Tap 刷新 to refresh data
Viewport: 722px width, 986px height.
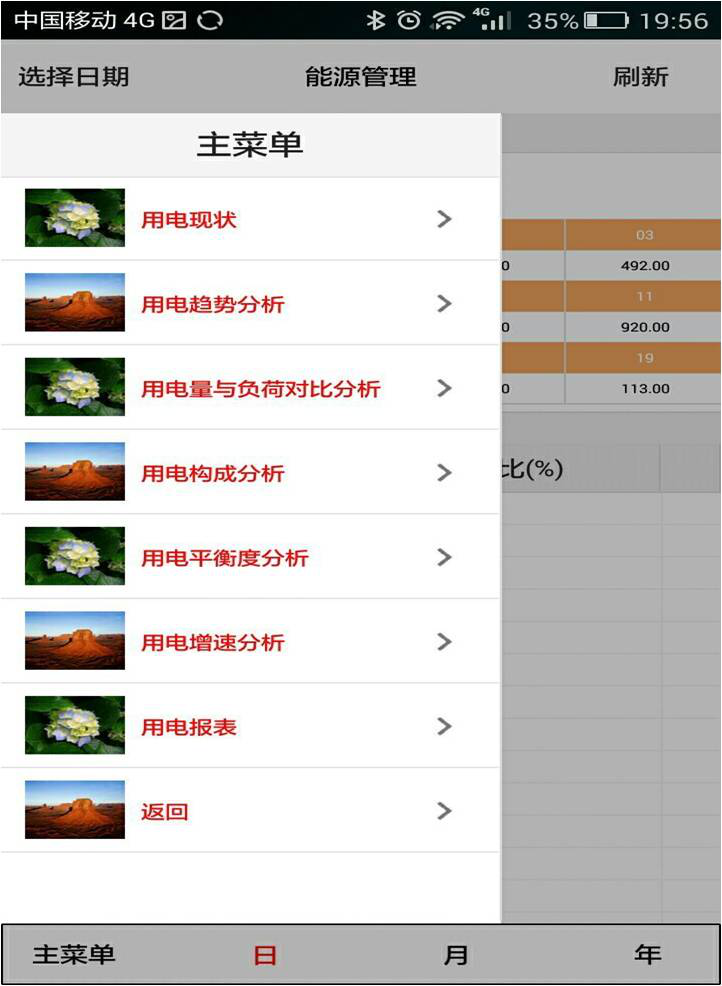640,77
